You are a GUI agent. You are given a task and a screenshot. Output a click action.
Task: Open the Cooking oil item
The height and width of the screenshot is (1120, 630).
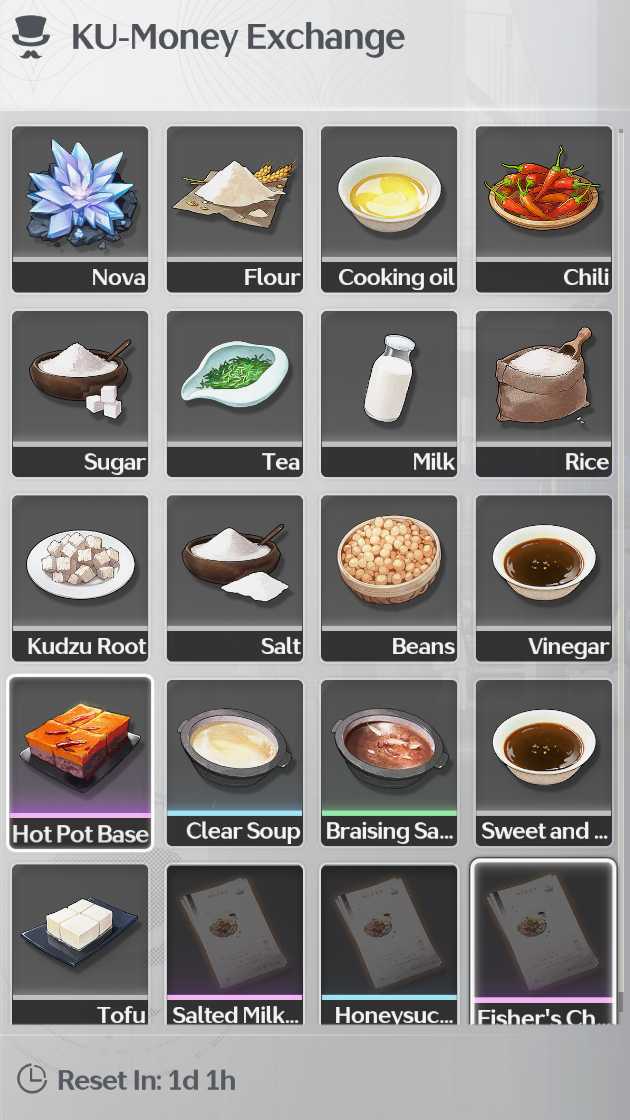(389, 209)
